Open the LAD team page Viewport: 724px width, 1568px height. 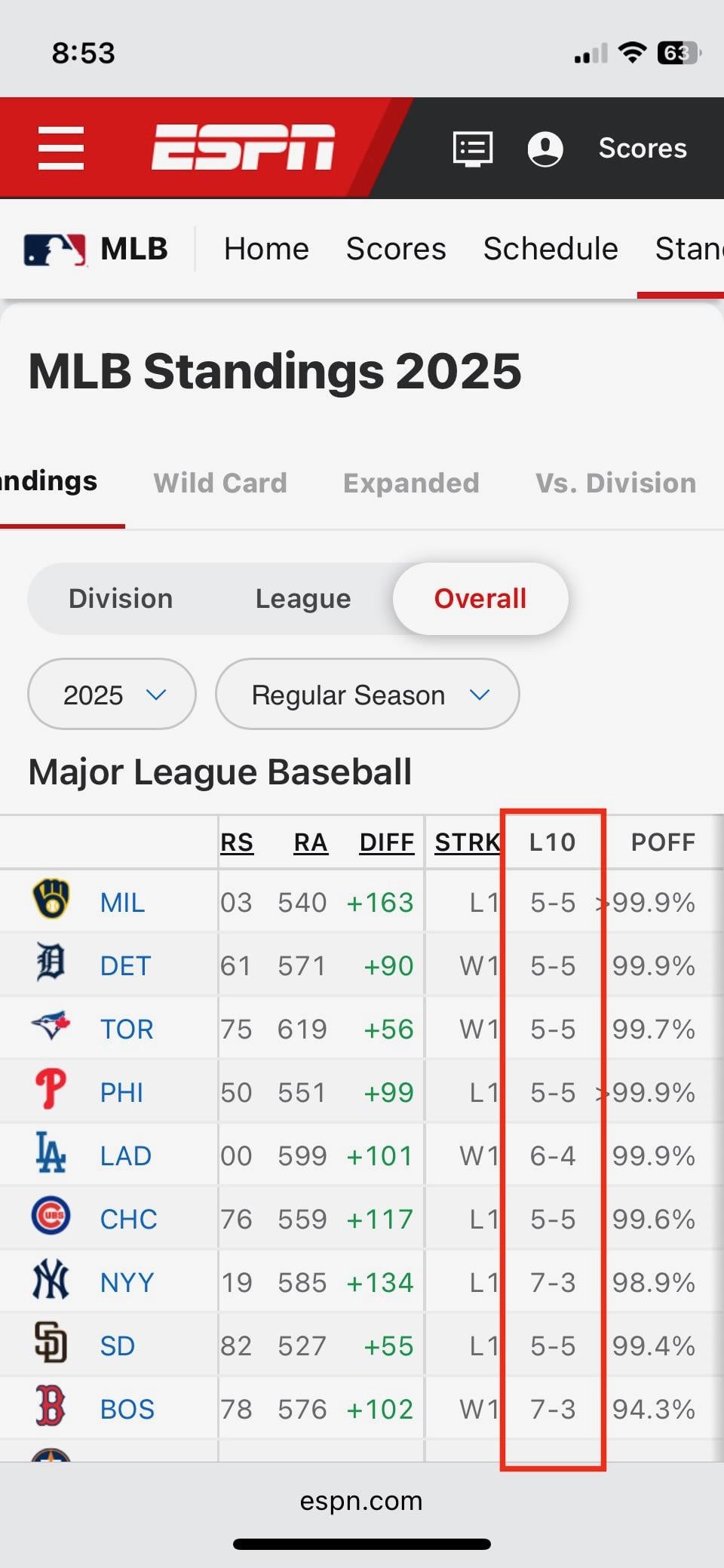click(125, 1156)
